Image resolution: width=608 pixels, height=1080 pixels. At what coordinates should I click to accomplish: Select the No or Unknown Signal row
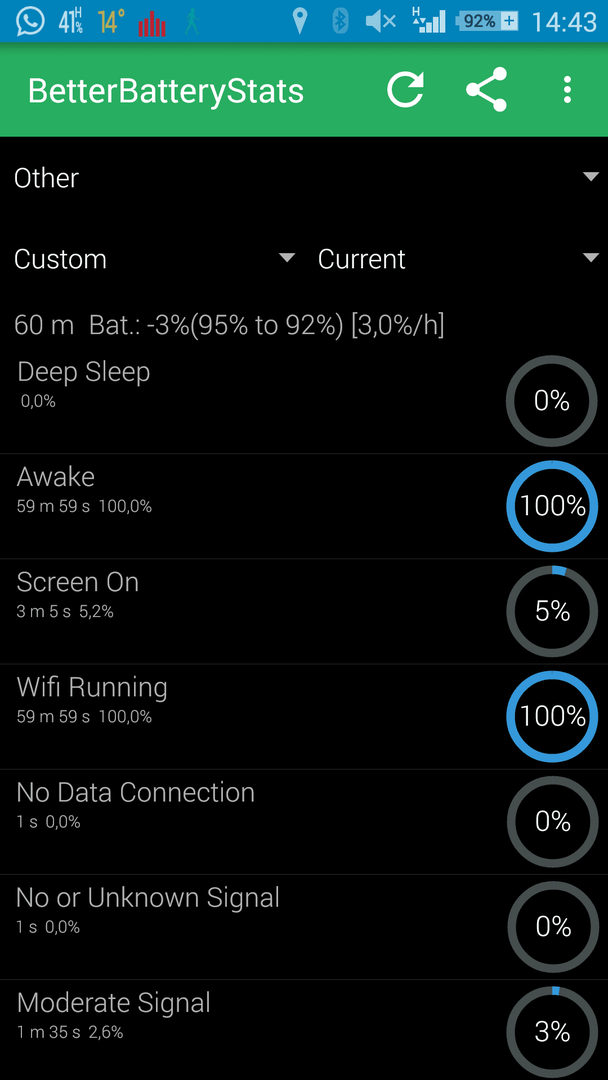point(304,928)
